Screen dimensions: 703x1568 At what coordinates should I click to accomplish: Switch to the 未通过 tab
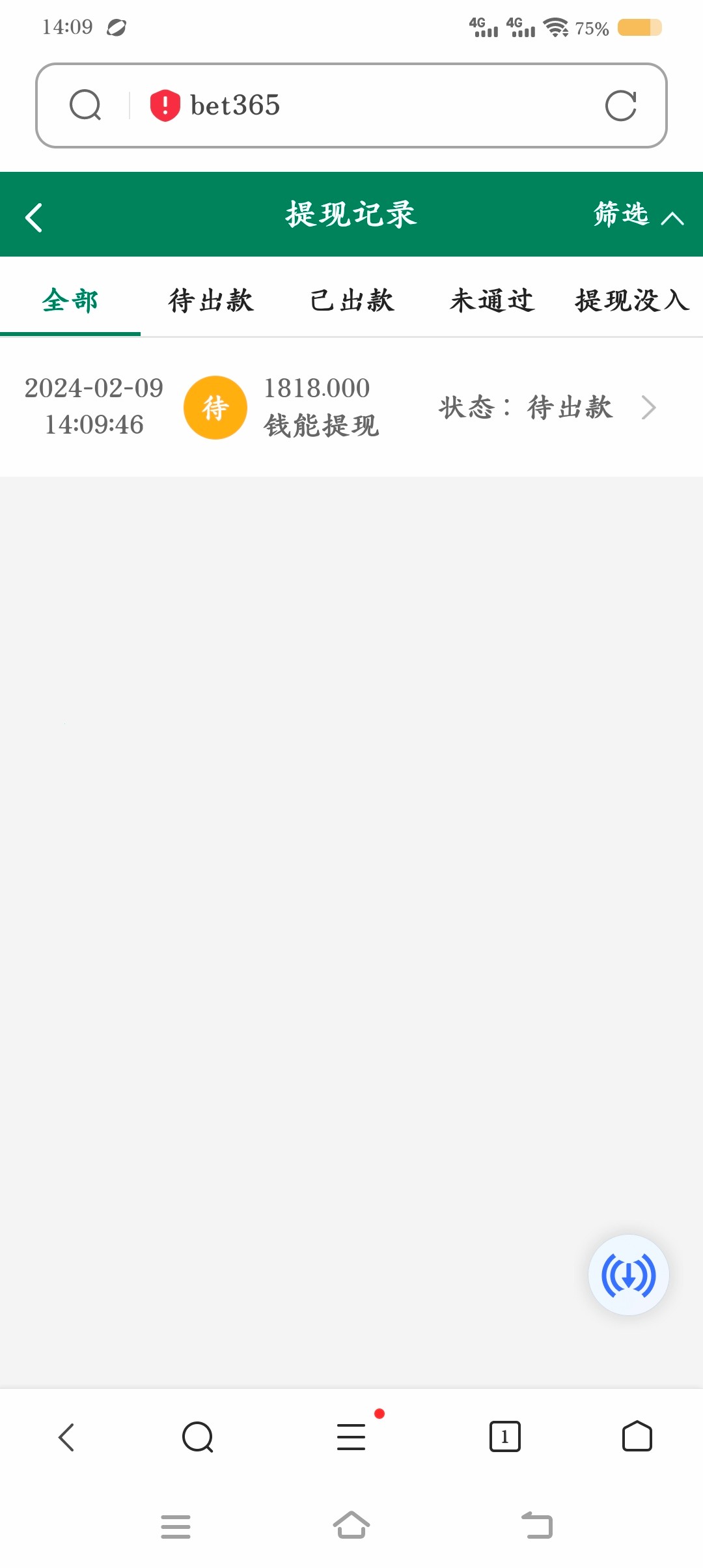point(492,301)
